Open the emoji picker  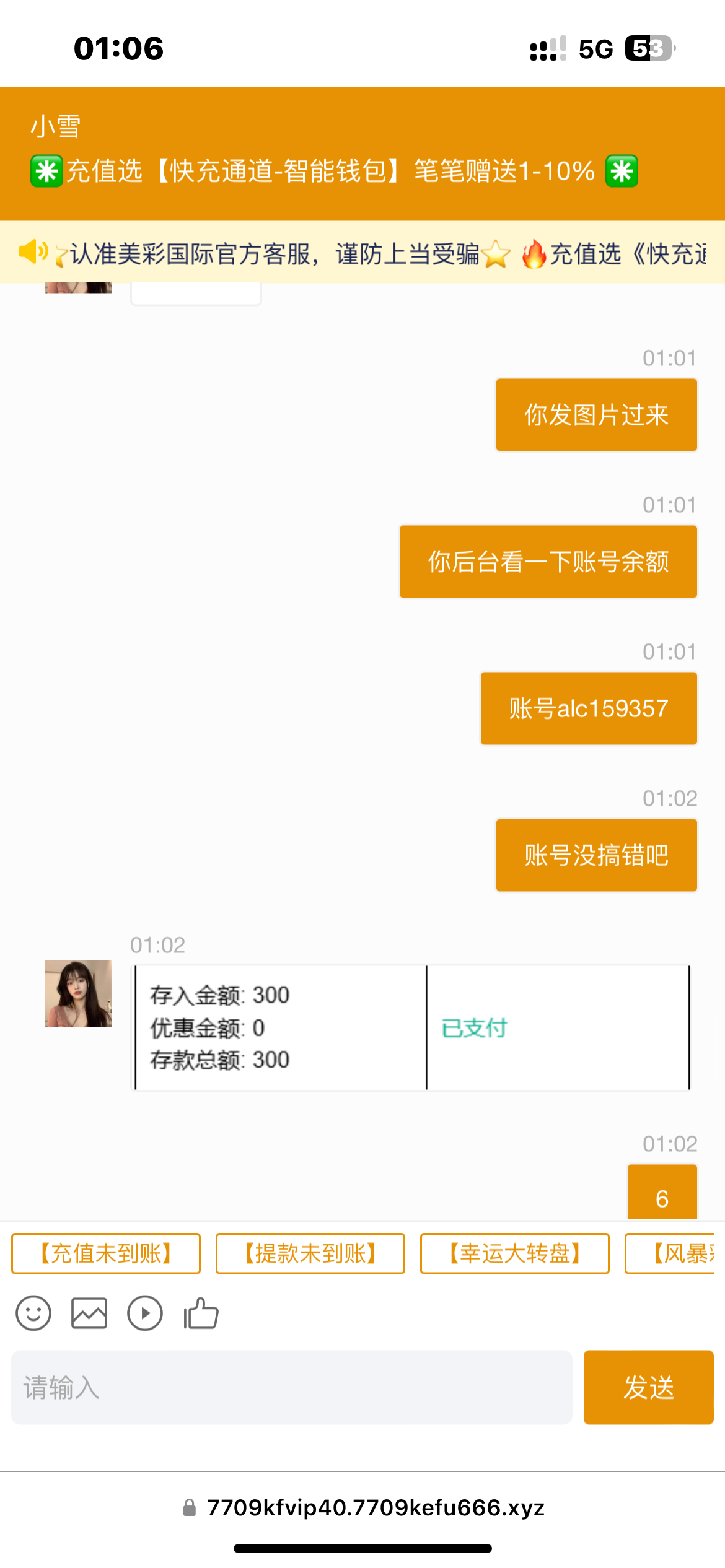[33, 1313]
